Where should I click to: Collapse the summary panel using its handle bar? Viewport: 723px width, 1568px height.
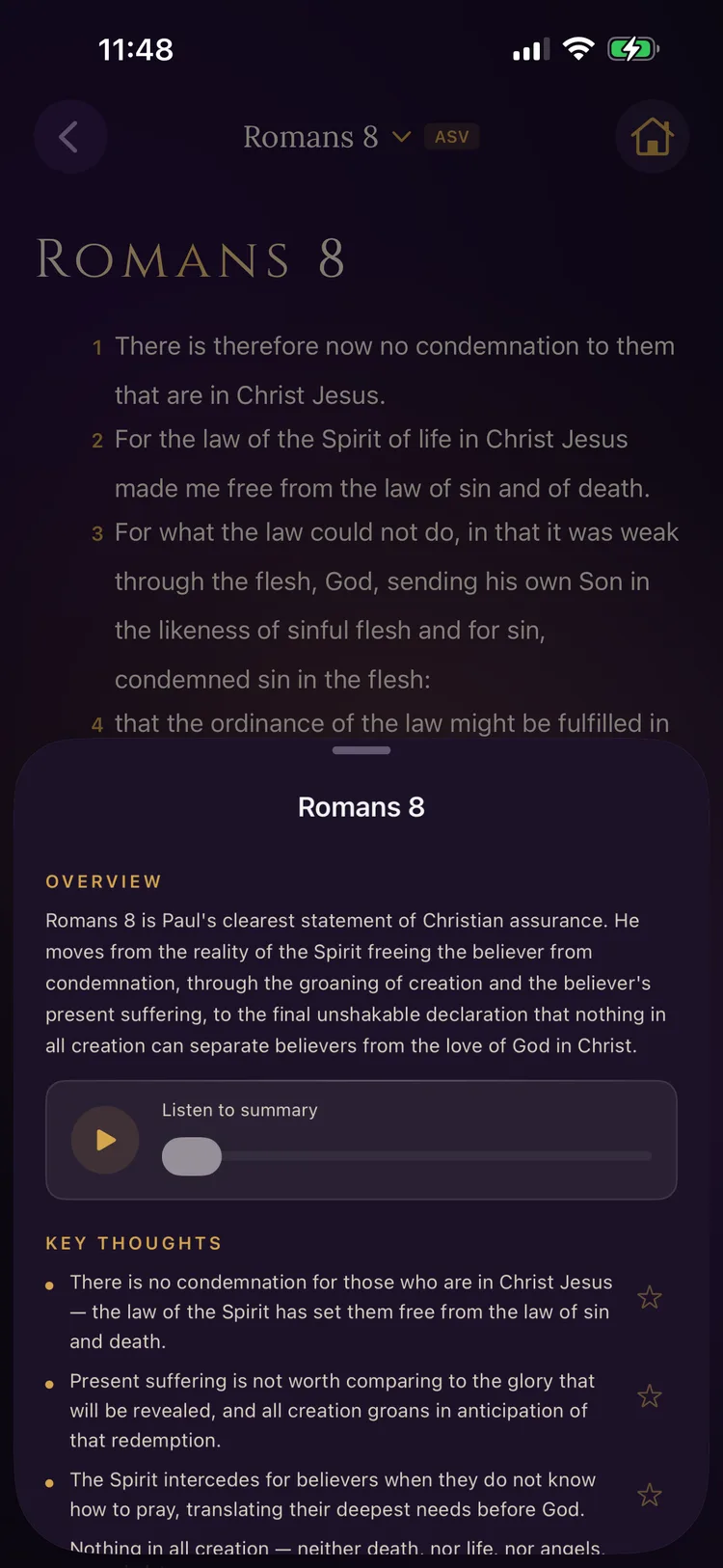pos(361,750)
